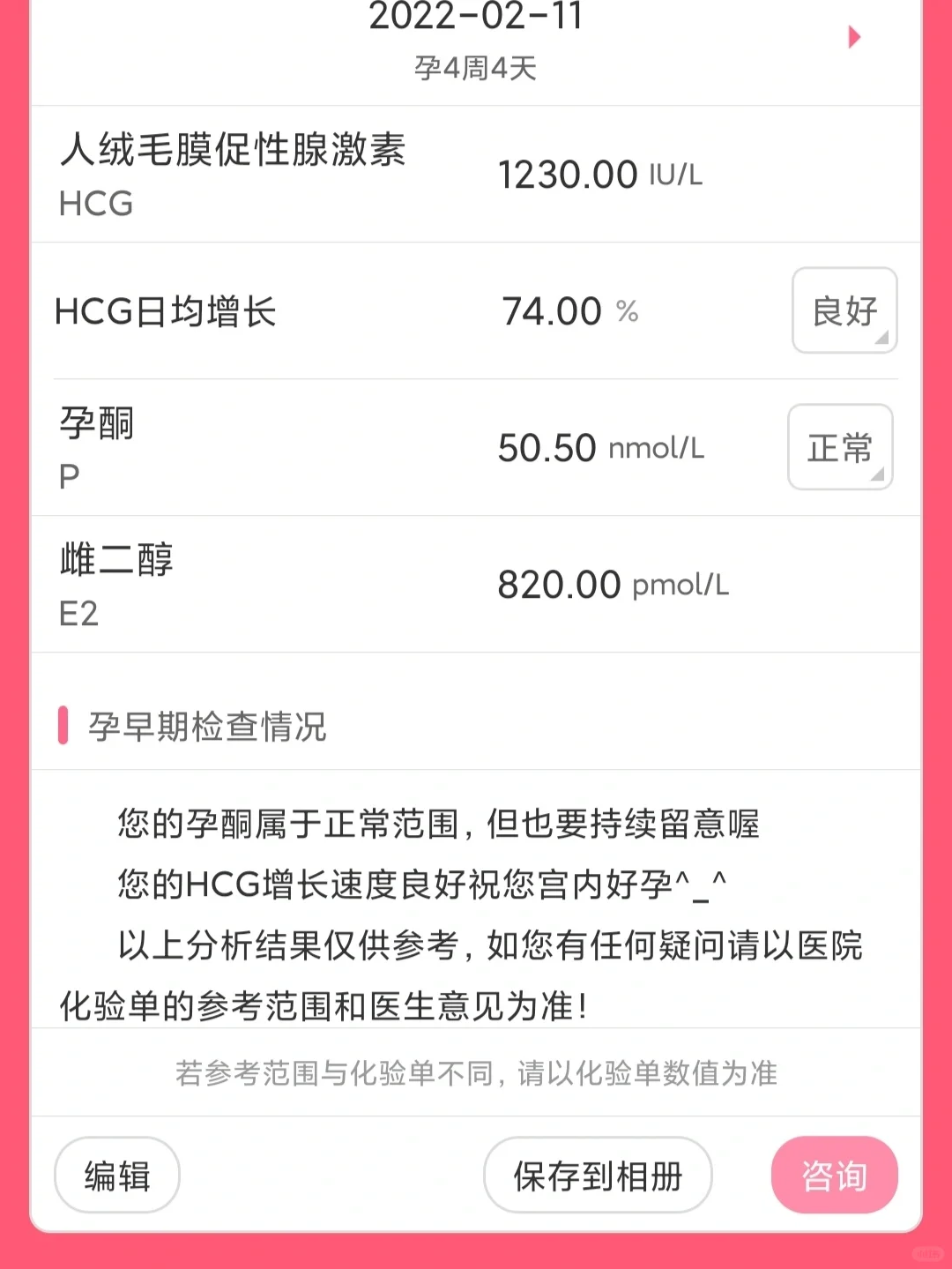Viewport: 952px width, 1269px height.
Task: Tap the 良好 status for HCG日均增长
Action: point(844,310)
